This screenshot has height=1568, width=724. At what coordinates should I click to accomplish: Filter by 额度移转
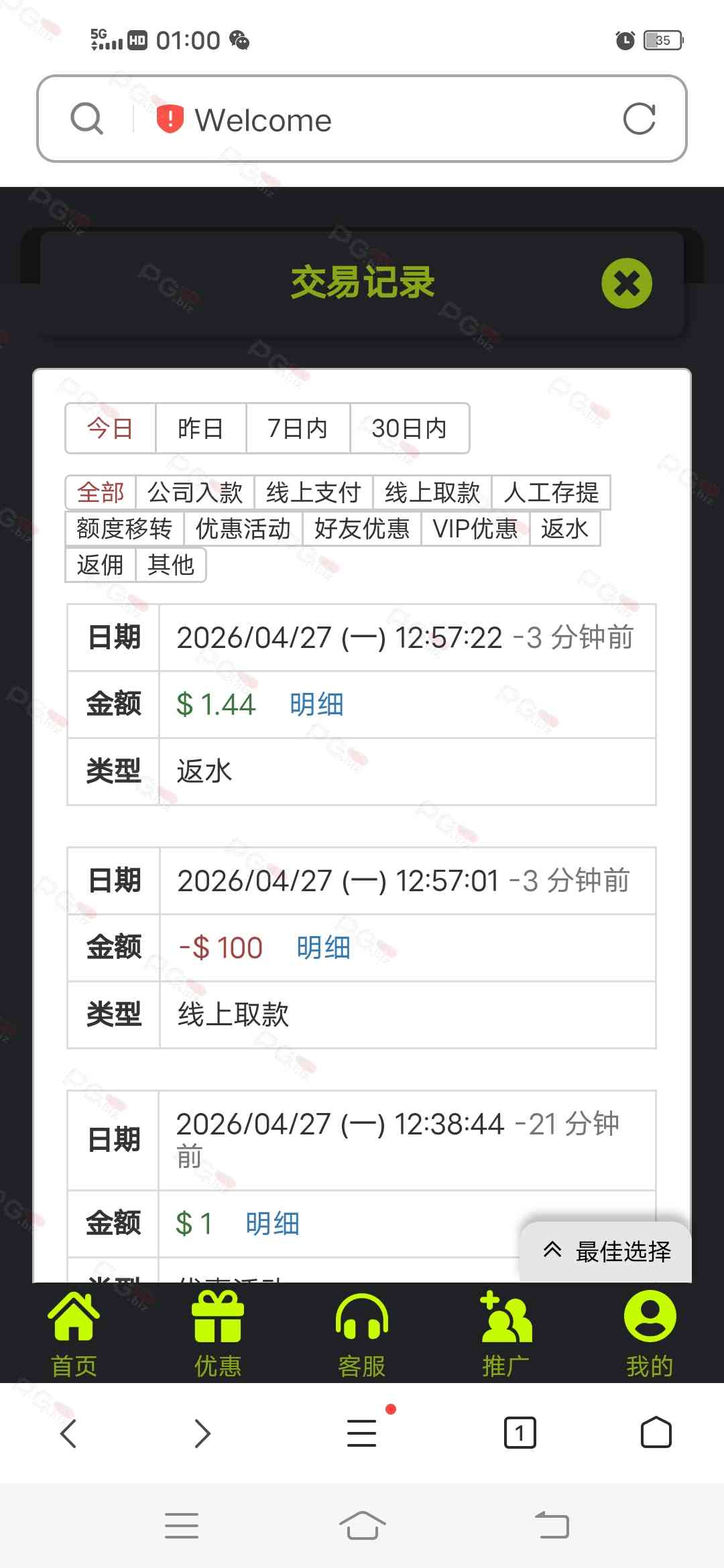125,529
